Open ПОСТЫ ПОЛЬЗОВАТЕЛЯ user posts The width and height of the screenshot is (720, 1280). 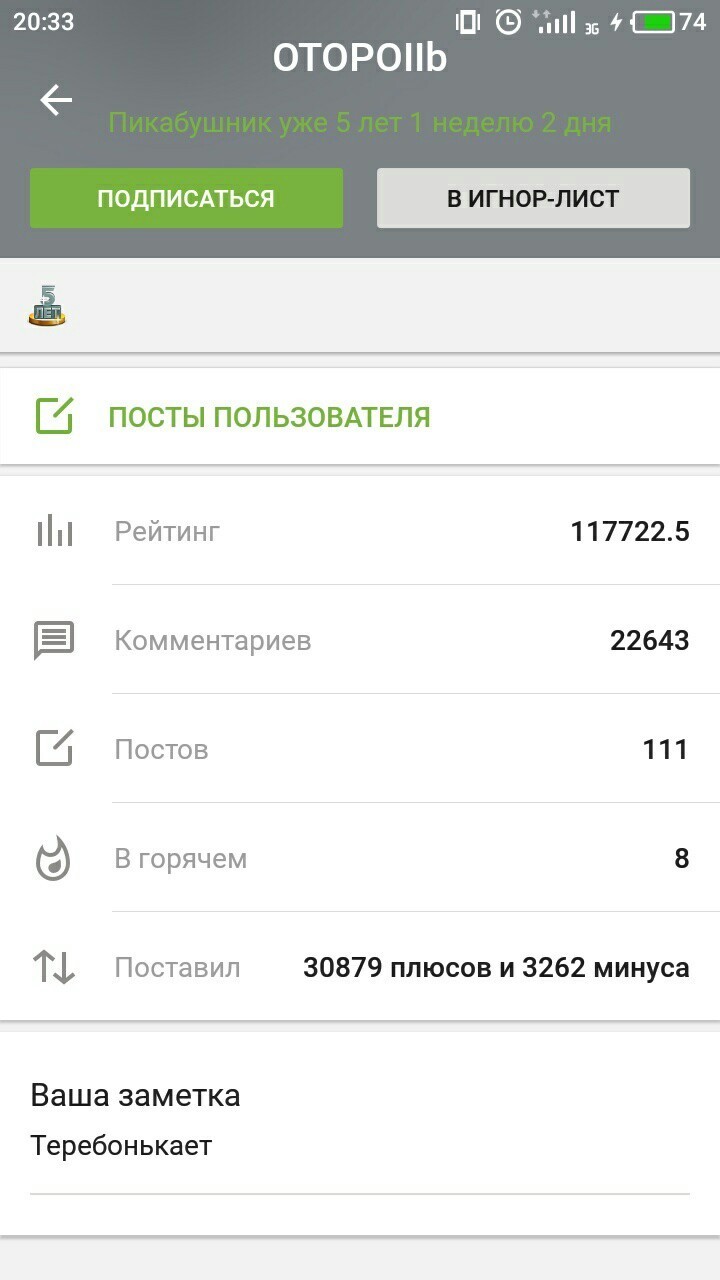click(x=269, y=417)
